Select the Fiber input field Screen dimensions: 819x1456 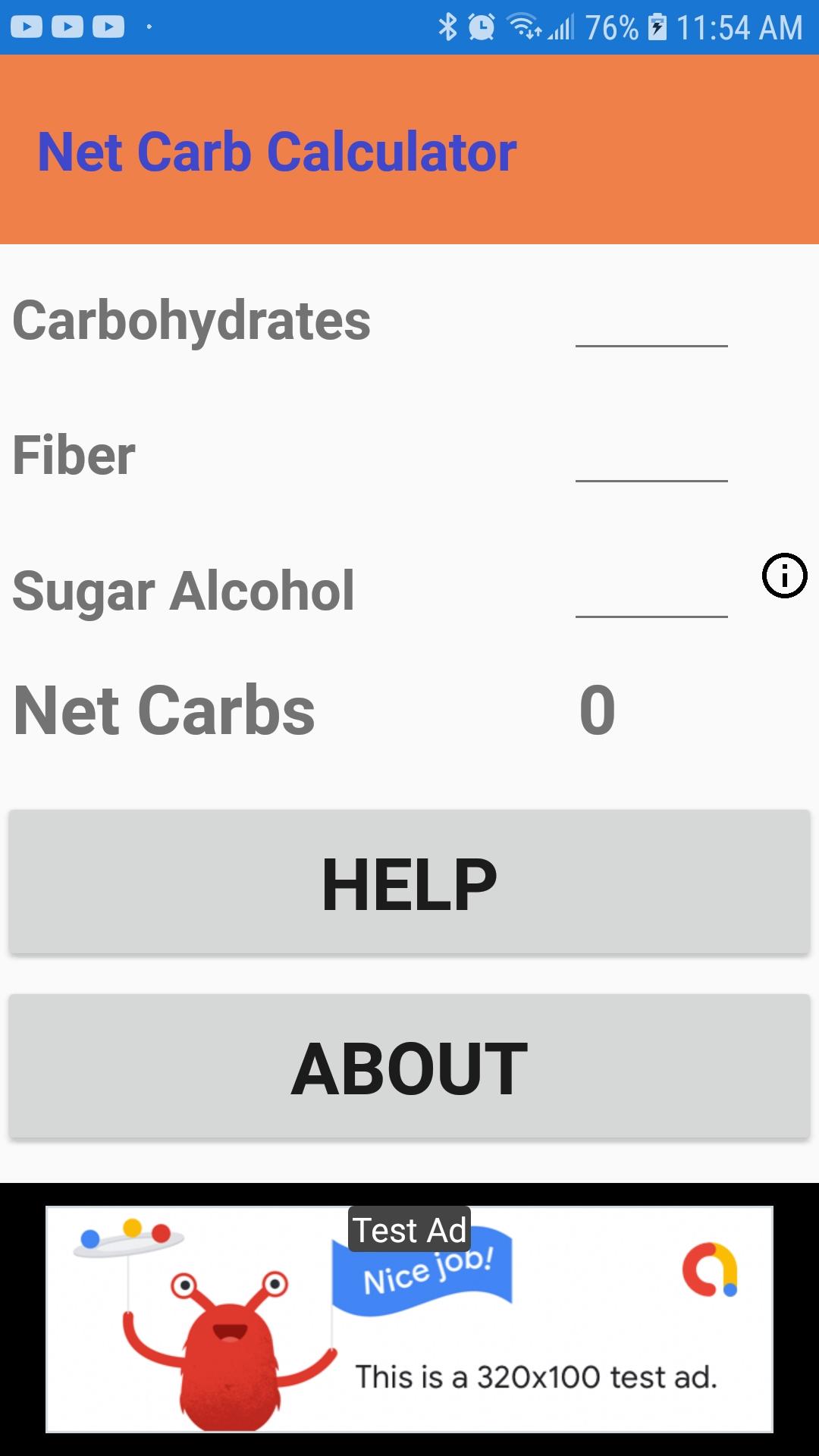[x=651, y=455]
